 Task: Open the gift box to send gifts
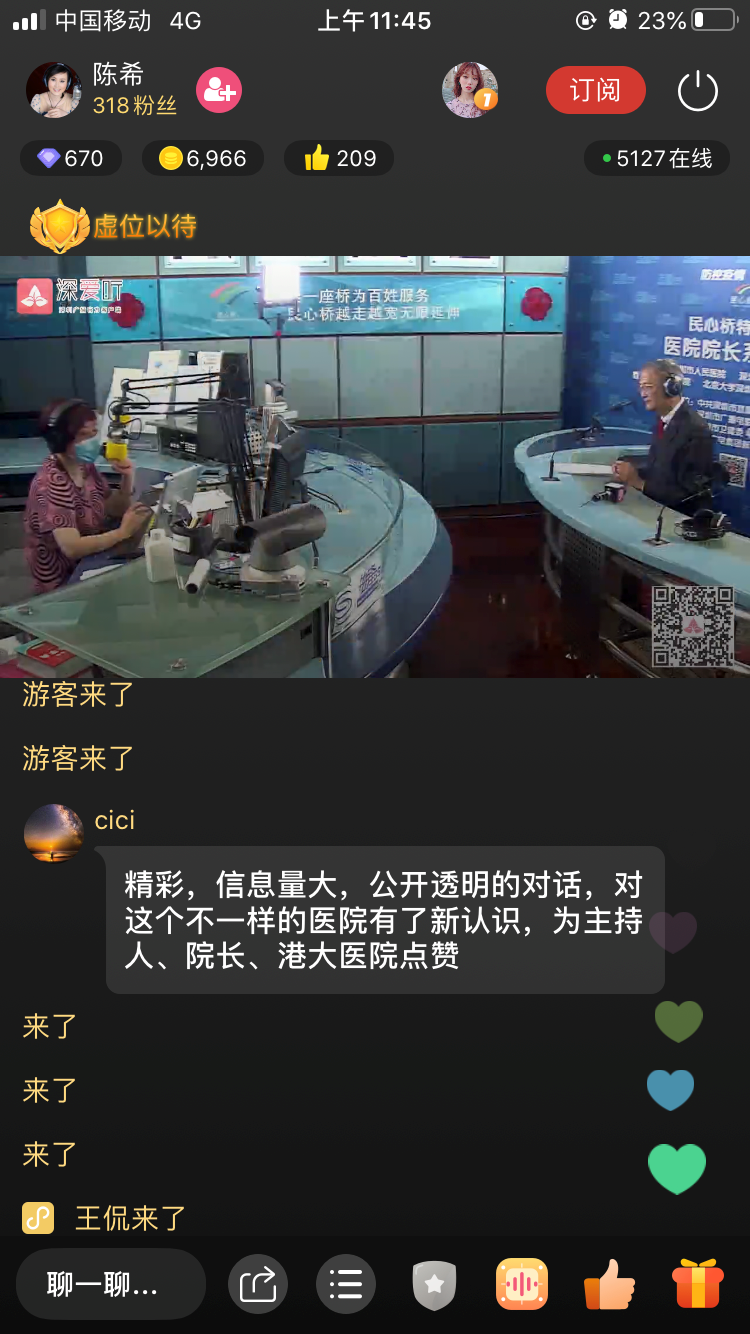tap(697, 1285)
